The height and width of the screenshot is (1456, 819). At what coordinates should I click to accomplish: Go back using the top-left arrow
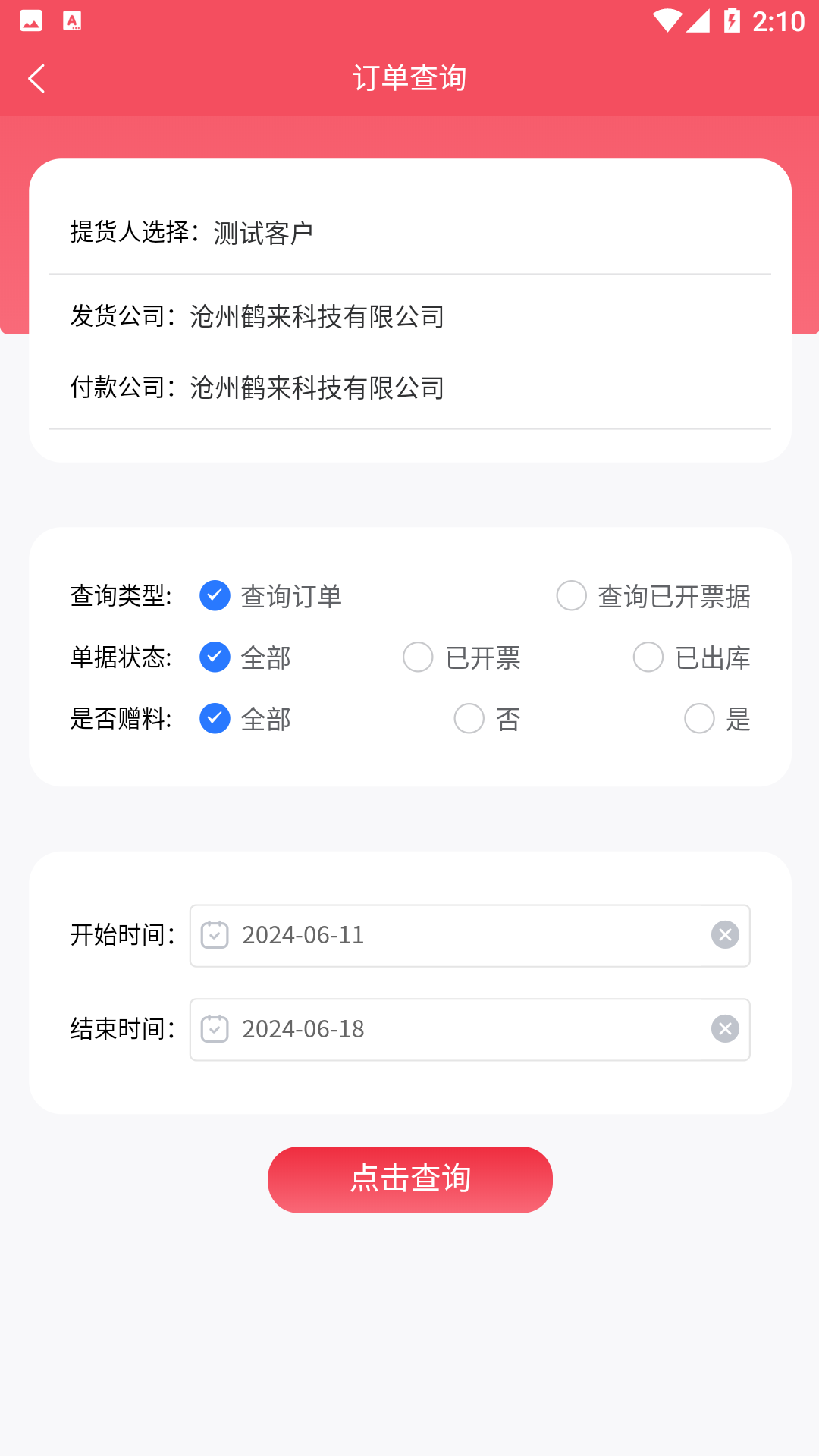click(36, 79)
